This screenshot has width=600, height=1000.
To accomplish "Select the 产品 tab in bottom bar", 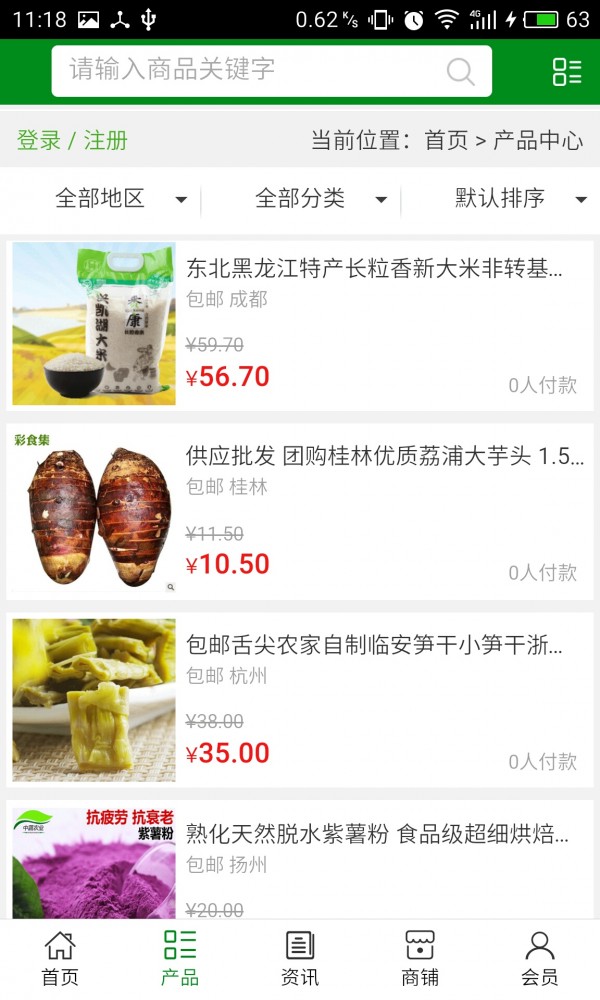I will [180, 959].
